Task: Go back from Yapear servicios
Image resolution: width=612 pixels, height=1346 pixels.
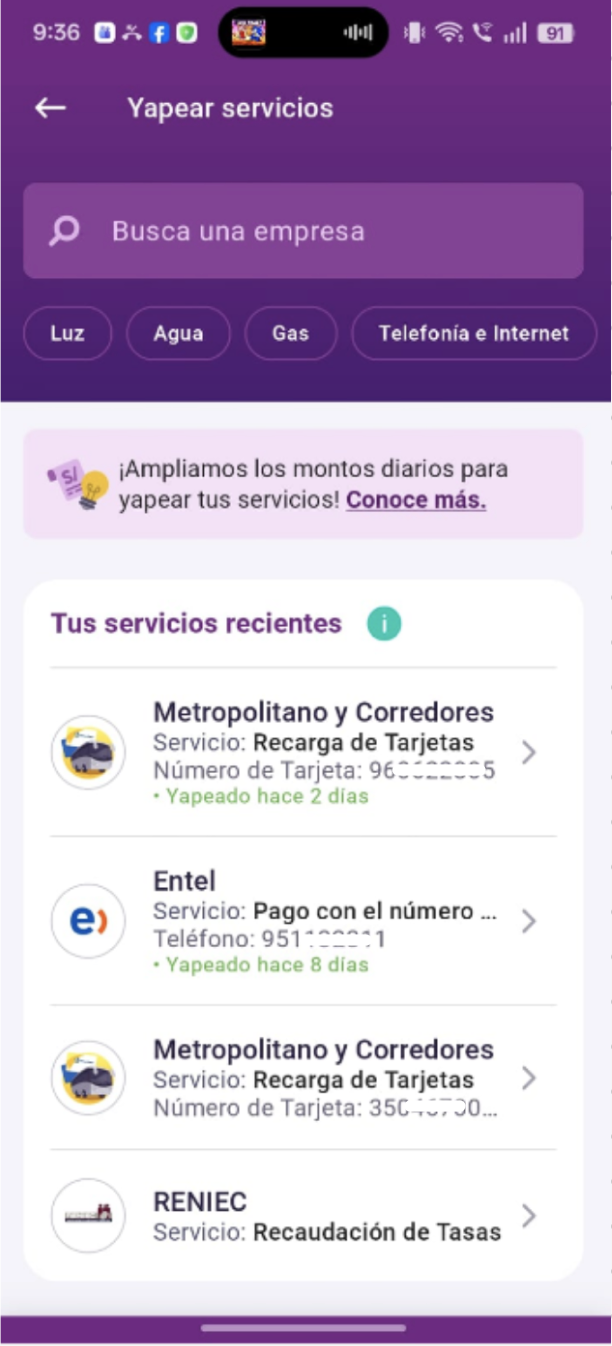Action: [50, 108]
